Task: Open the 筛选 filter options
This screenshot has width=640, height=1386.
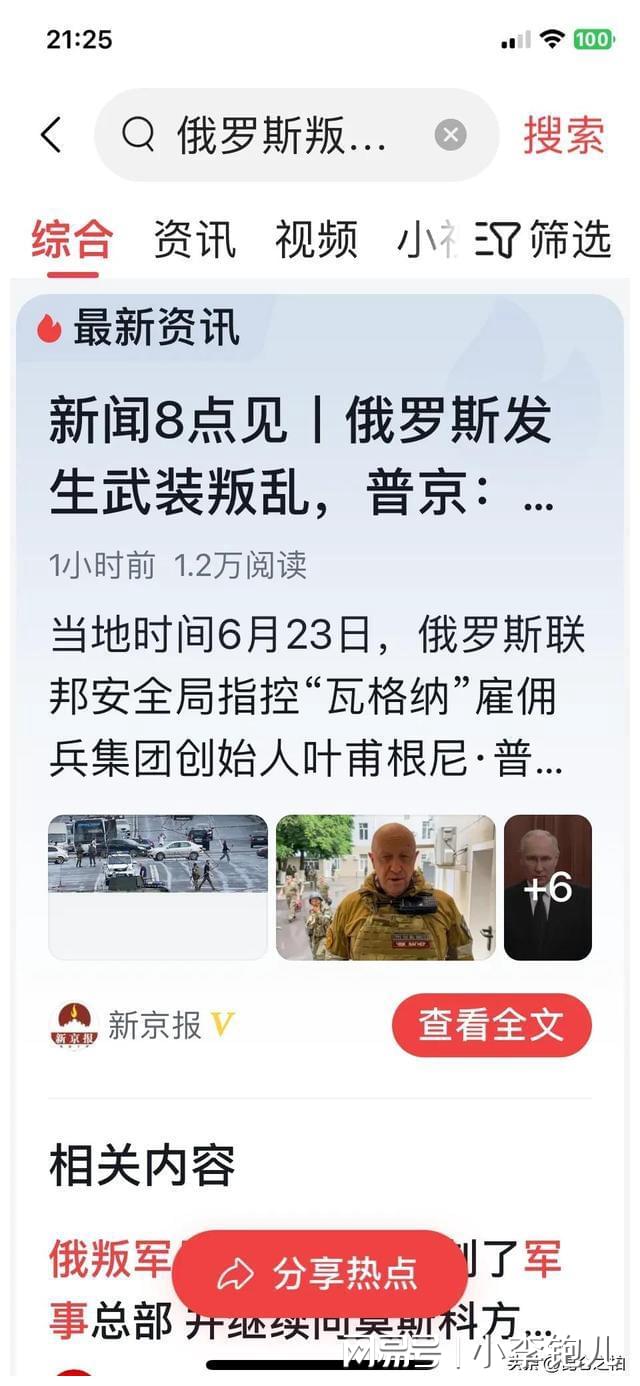Action: 545,240
